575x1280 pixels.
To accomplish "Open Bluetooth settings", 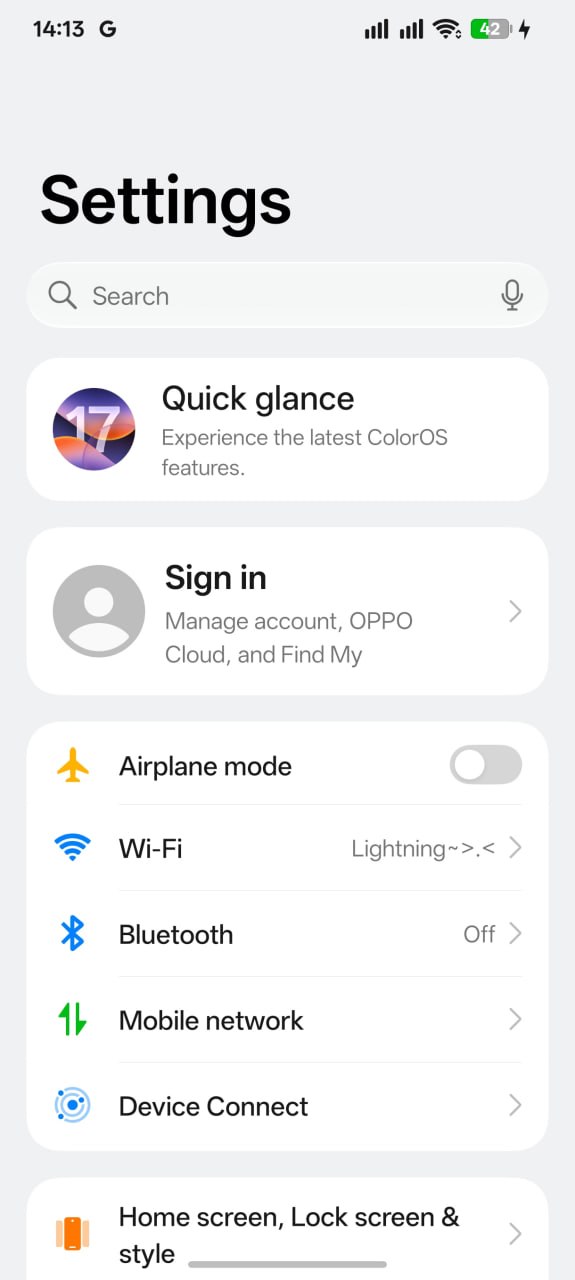I will [287, 934].
